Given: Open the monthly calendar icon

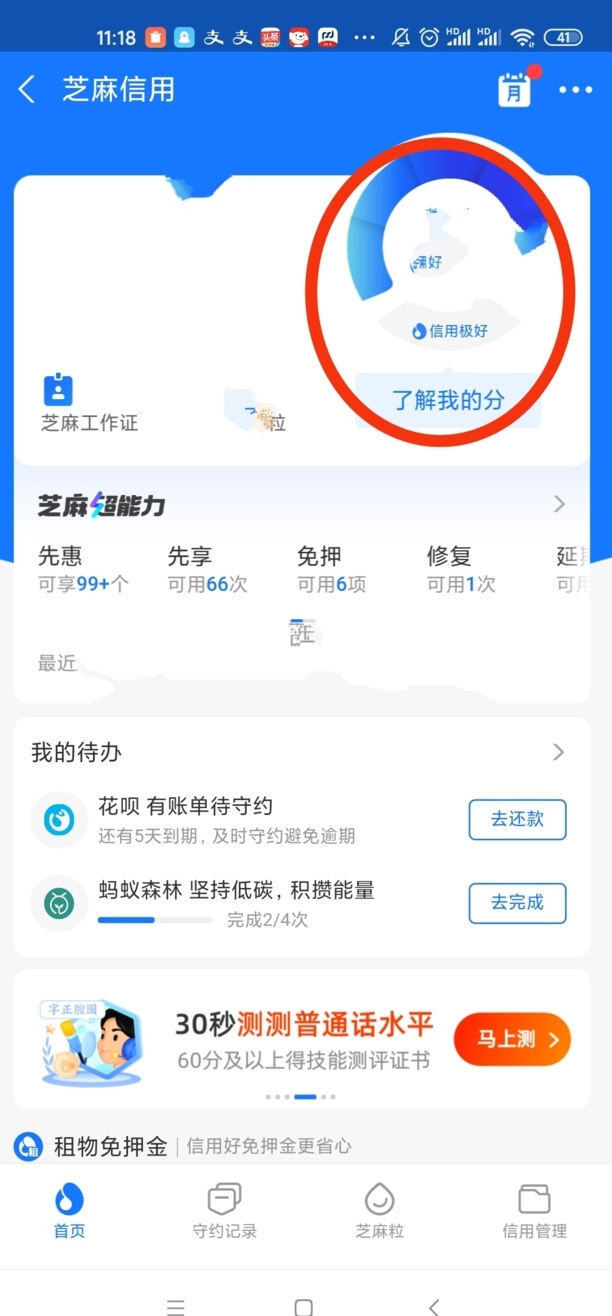Looking at the screenshot, I should pyautogui.click(x=515, y=90).
